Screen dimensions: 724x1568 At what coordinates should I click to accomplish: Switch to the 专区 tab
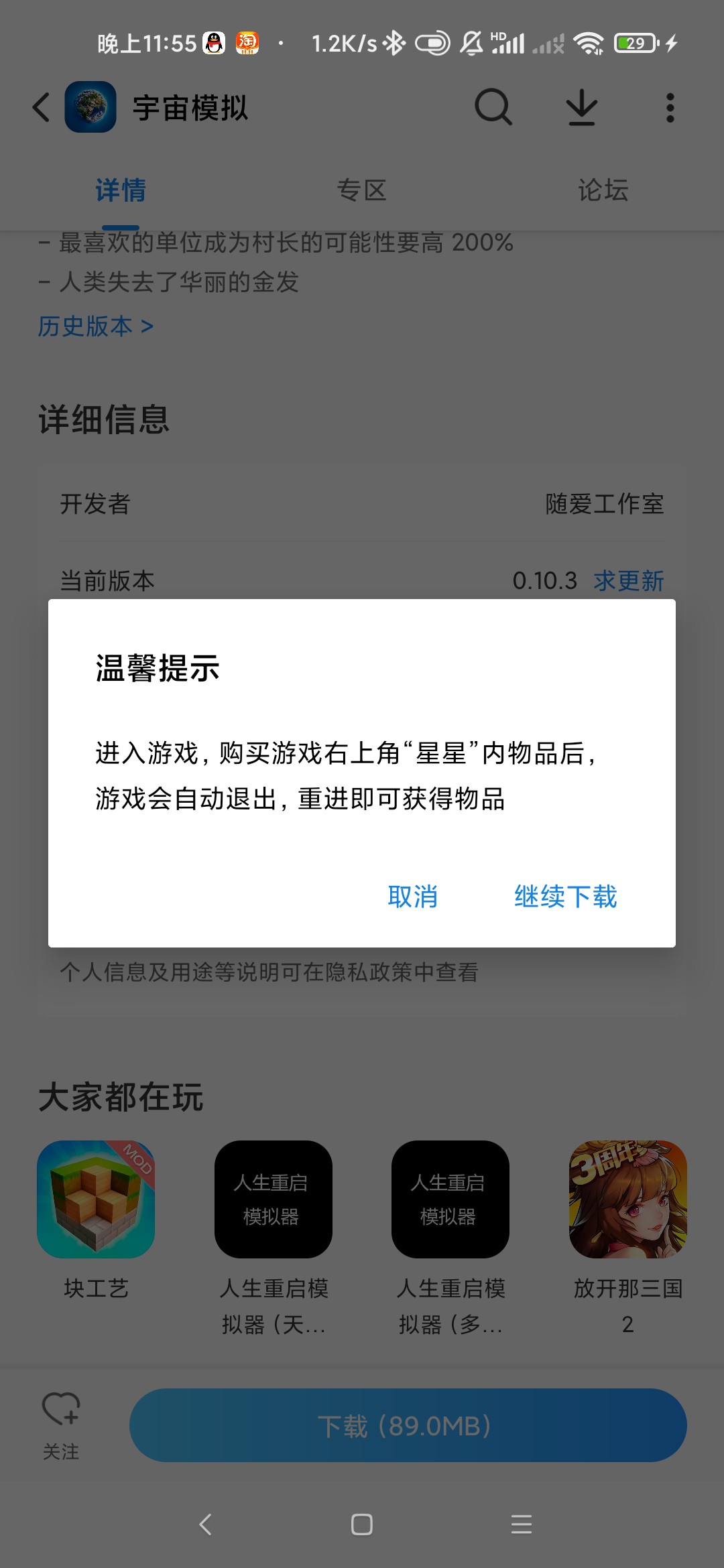point(361,190)
